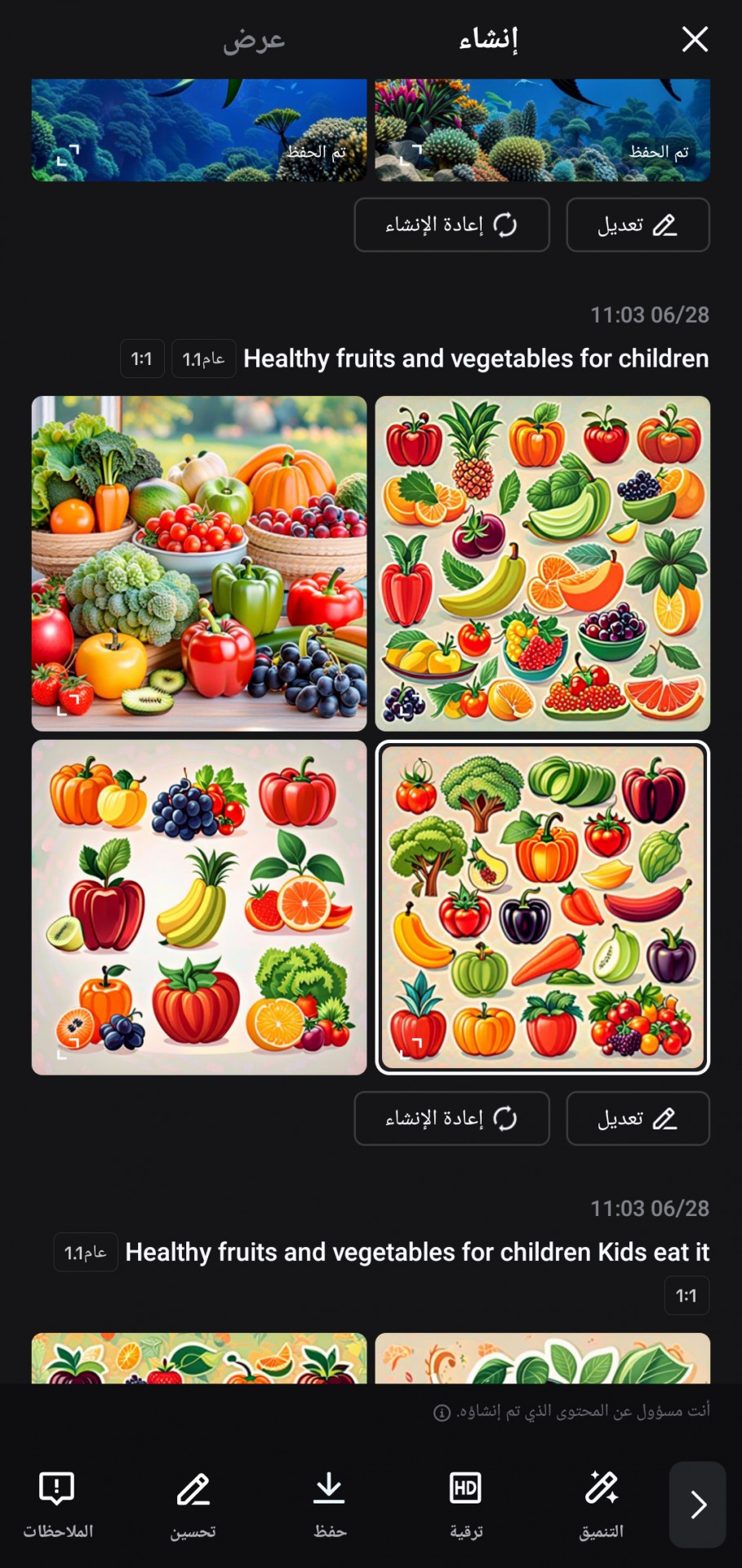This screenshot has width=742, height=1568.
Task: Open the pineapple and banana sticker image
Action: click(x=542, y=563)
